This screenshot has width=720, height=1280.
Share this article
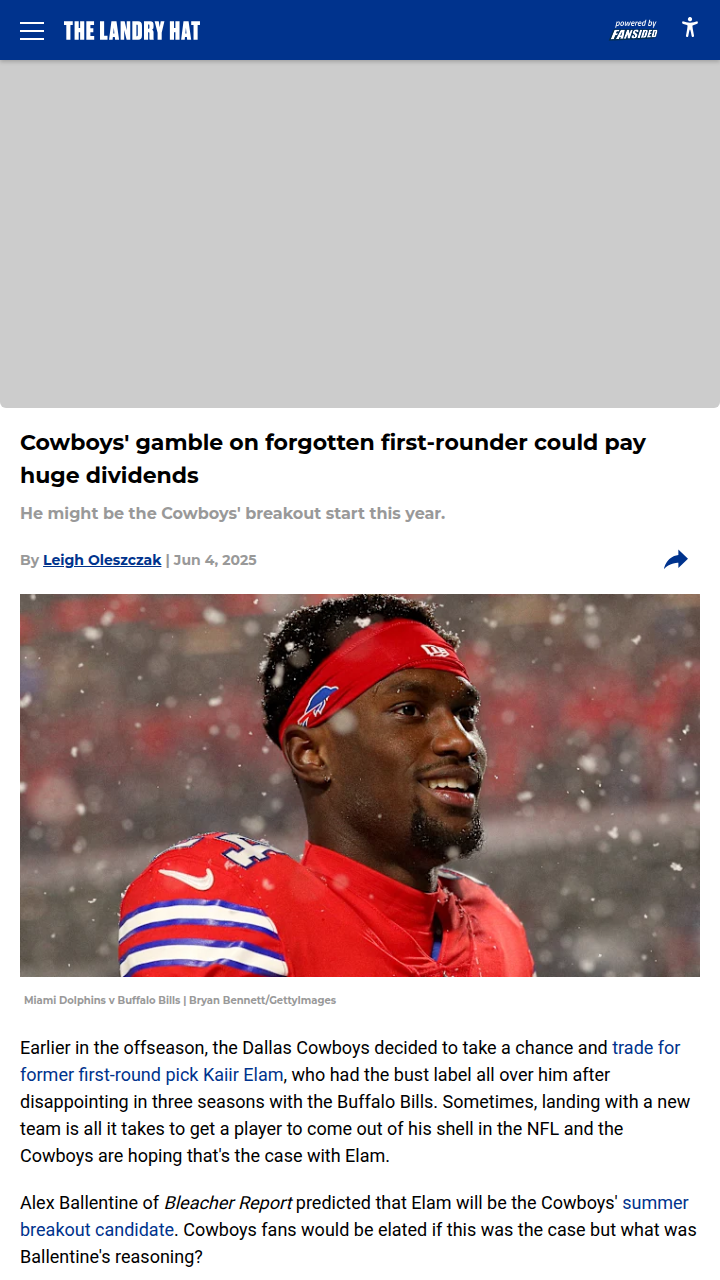point(676,560)
